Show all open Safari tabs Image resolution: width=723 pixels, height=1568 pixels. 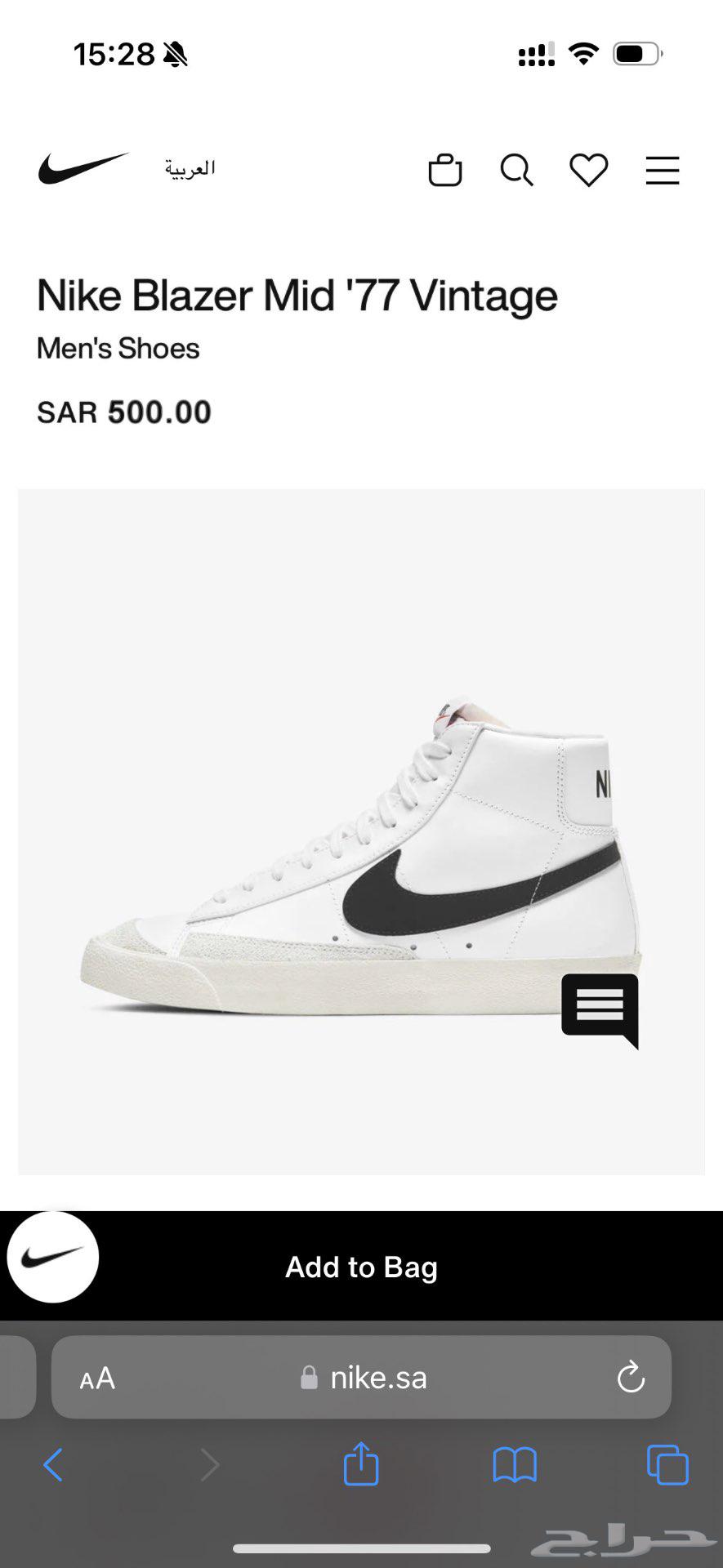(667, 1464)
